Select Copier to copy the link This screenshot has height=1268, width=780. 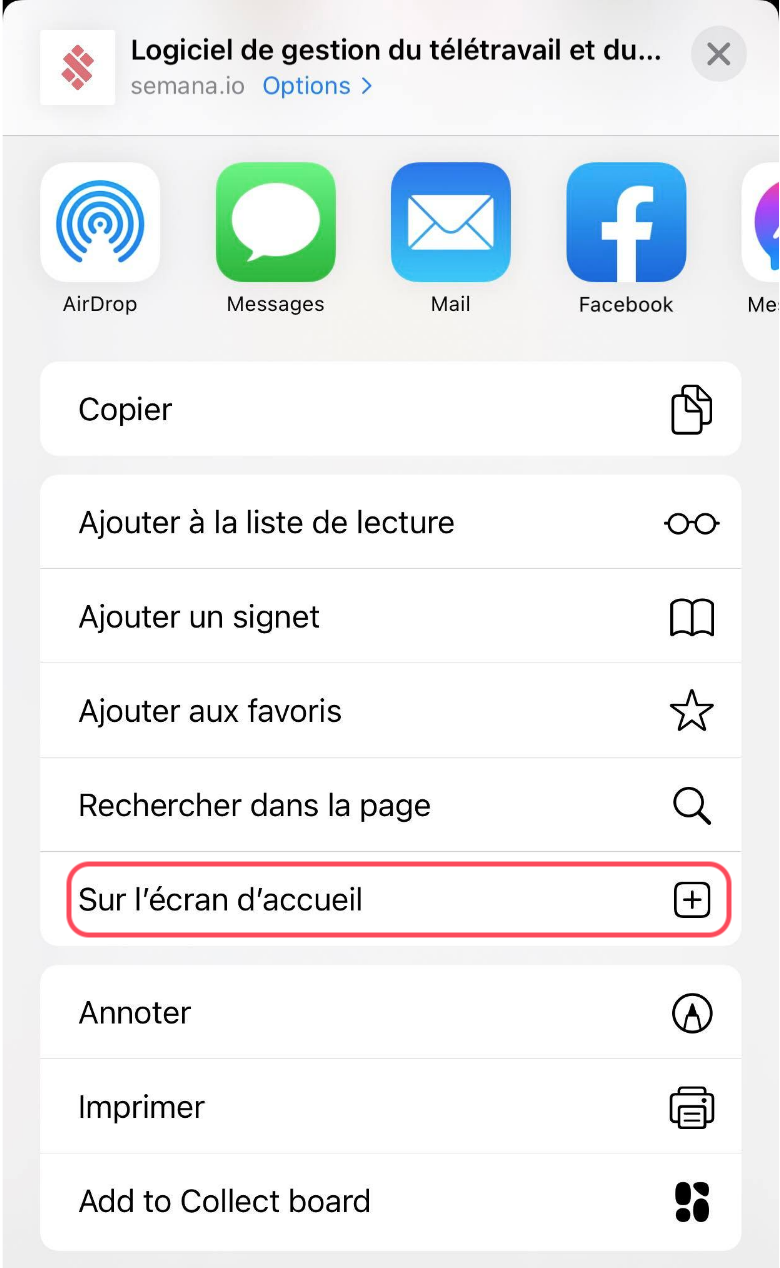[x=390, y=409]
